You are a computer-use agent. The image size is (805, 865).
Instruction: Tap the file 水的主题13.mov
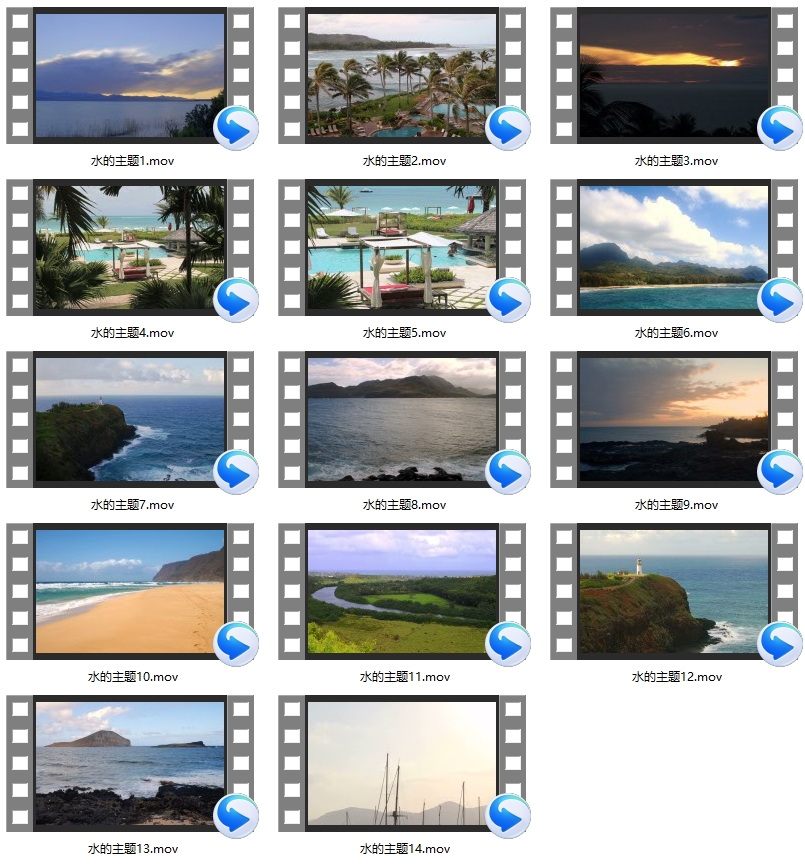(130, 764)
